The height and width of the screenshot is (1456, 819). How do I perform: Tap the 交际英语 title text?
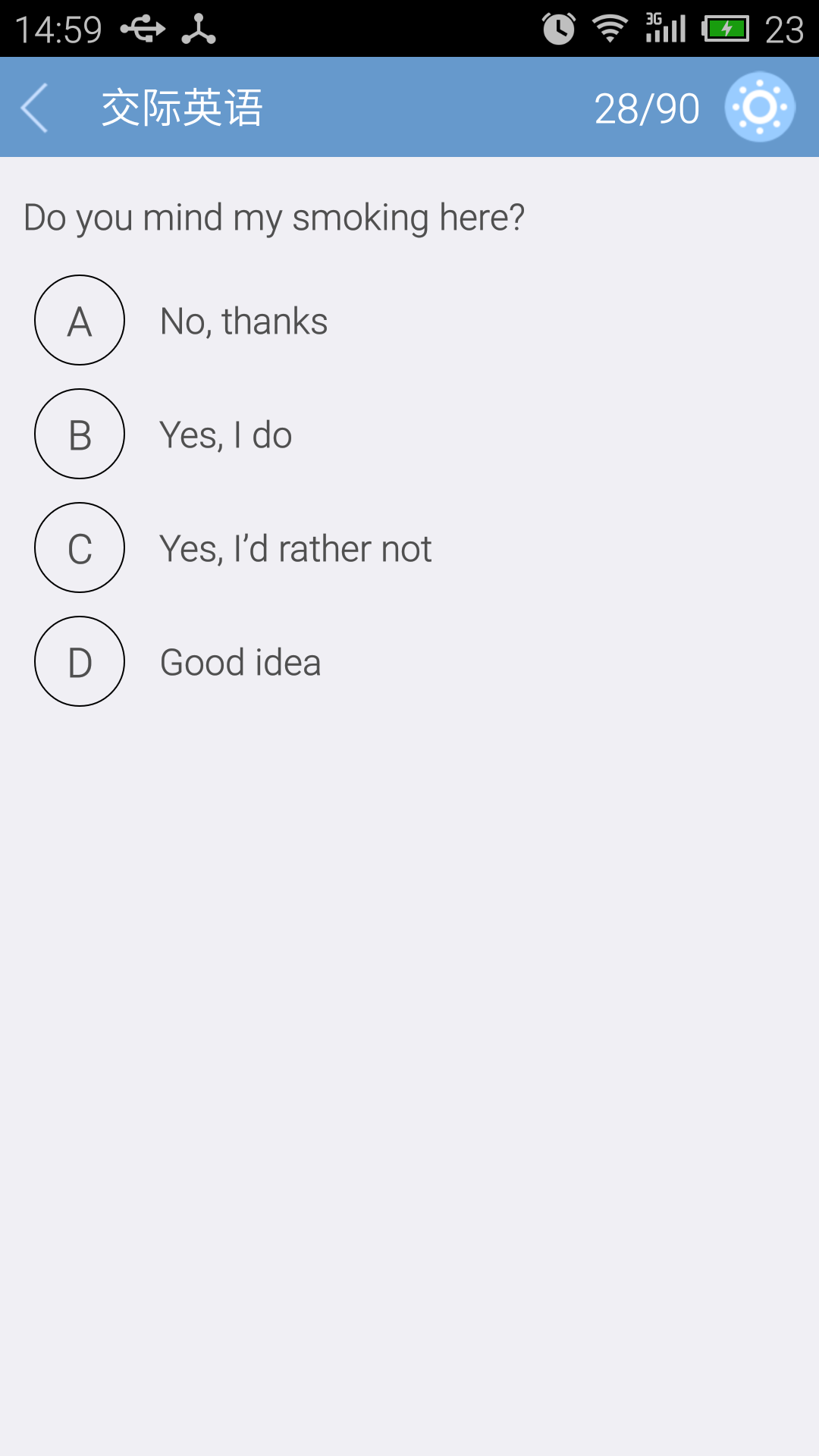point(182,106)
